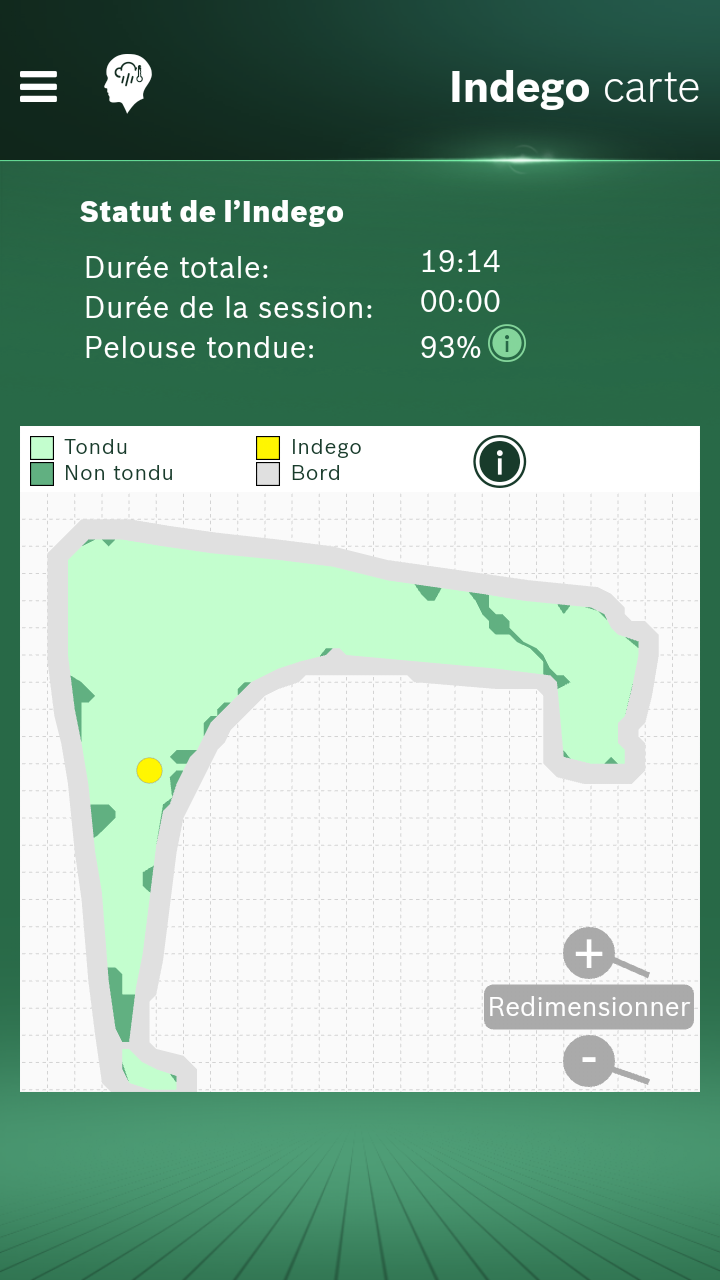Screen dimensions: 720x1280
Task: Open the hamburger menu
Action: click(x=38, y=86)
